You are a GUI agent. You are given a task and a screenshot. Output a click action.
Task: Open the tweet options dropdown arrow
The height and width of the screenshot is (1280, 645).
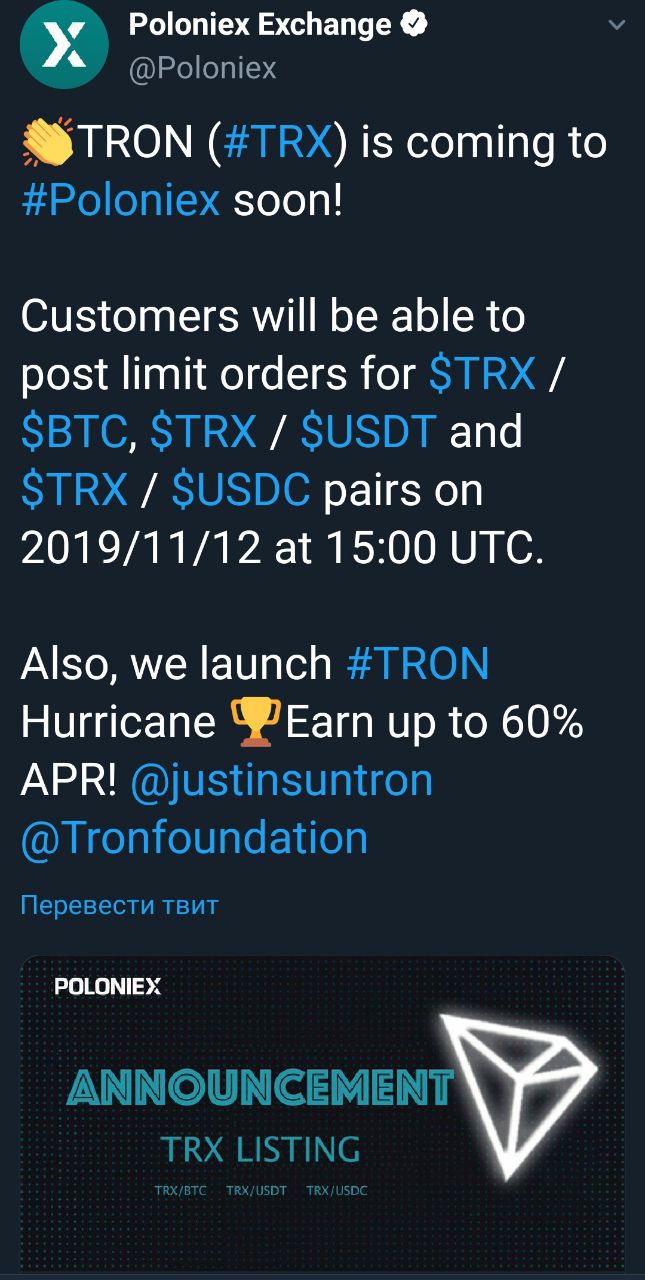(617, 26)
